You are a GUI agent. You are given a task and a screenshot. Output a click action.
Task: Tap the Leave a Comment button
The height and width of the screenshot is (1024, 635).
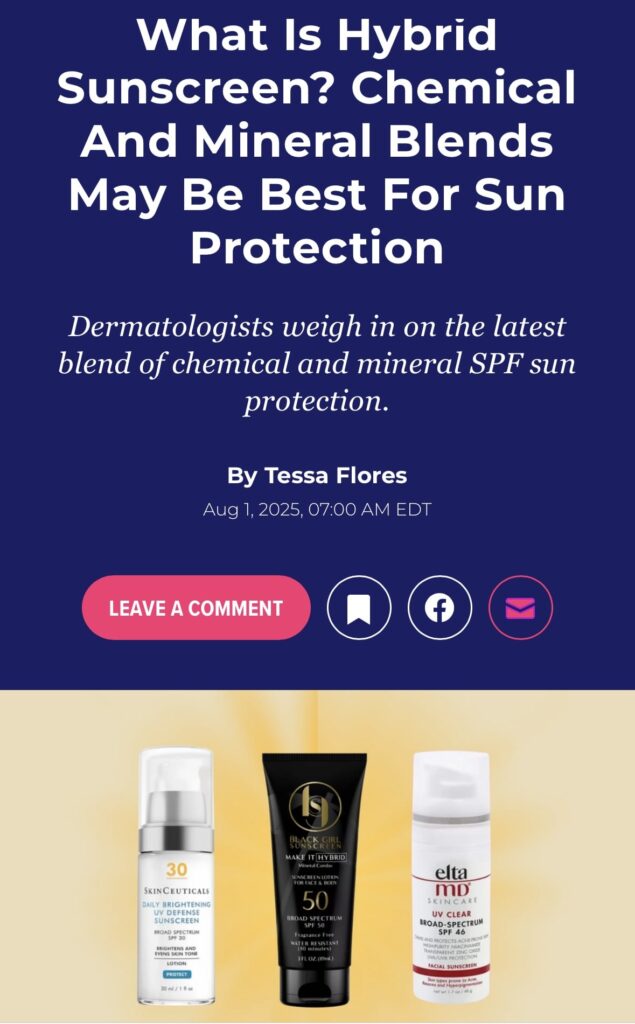(x=196, y=607)
